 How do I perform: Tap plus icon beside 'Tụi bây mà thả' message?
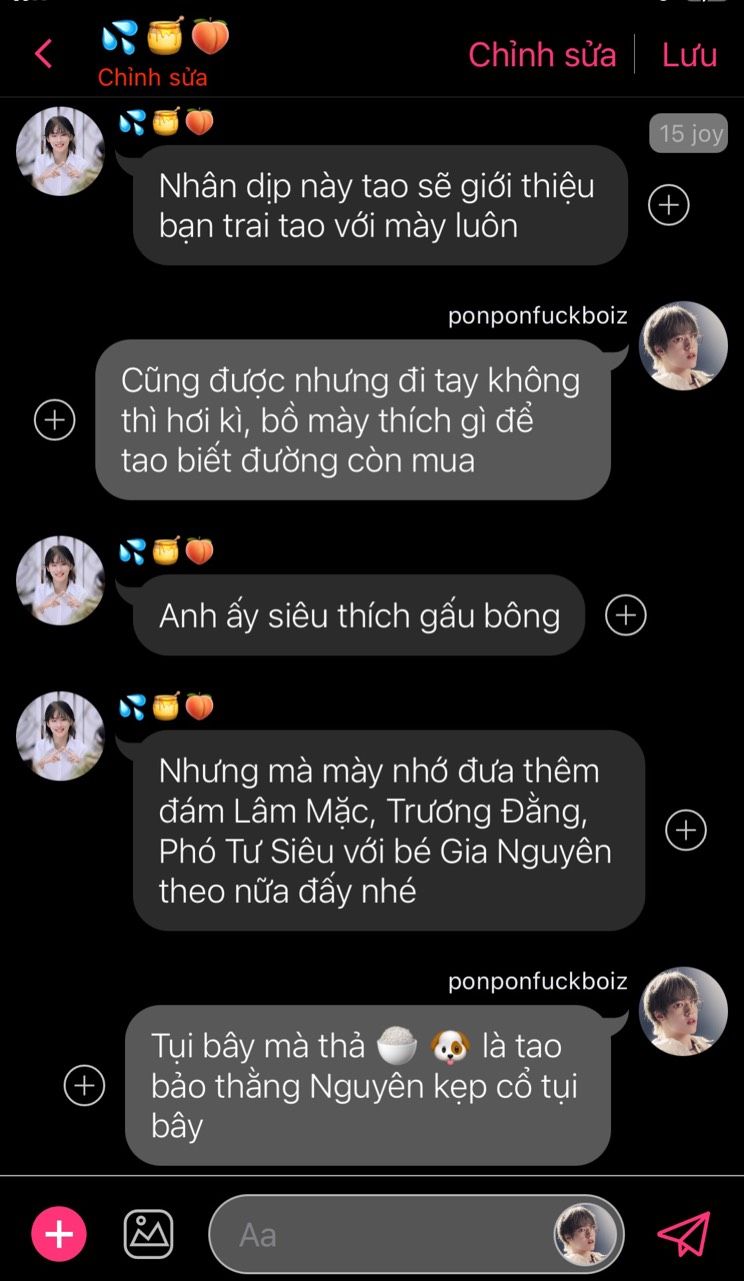(x=84, y=1085)
